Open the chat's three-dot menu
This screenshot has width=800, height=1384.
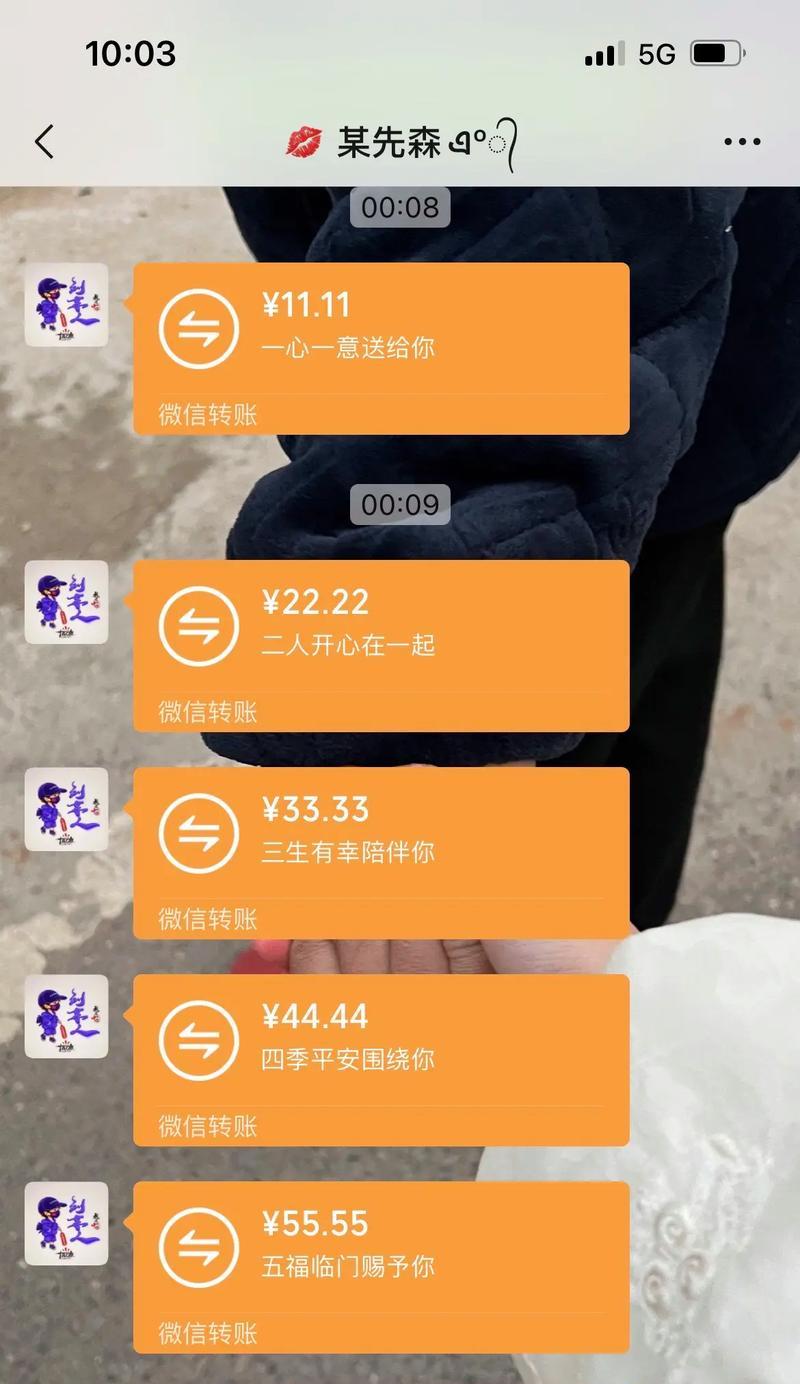click(742, 142)
